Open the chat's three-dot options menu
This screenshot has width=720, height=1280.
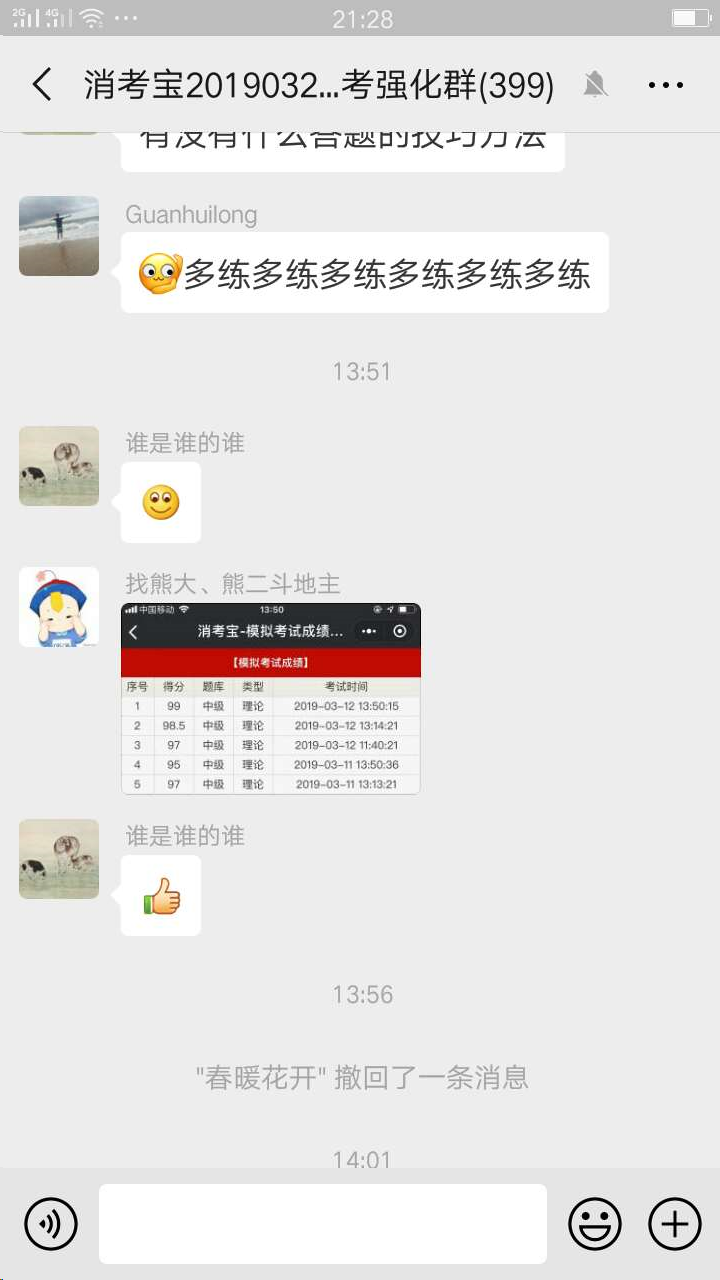pyautogui.click(x=666, y=85)
